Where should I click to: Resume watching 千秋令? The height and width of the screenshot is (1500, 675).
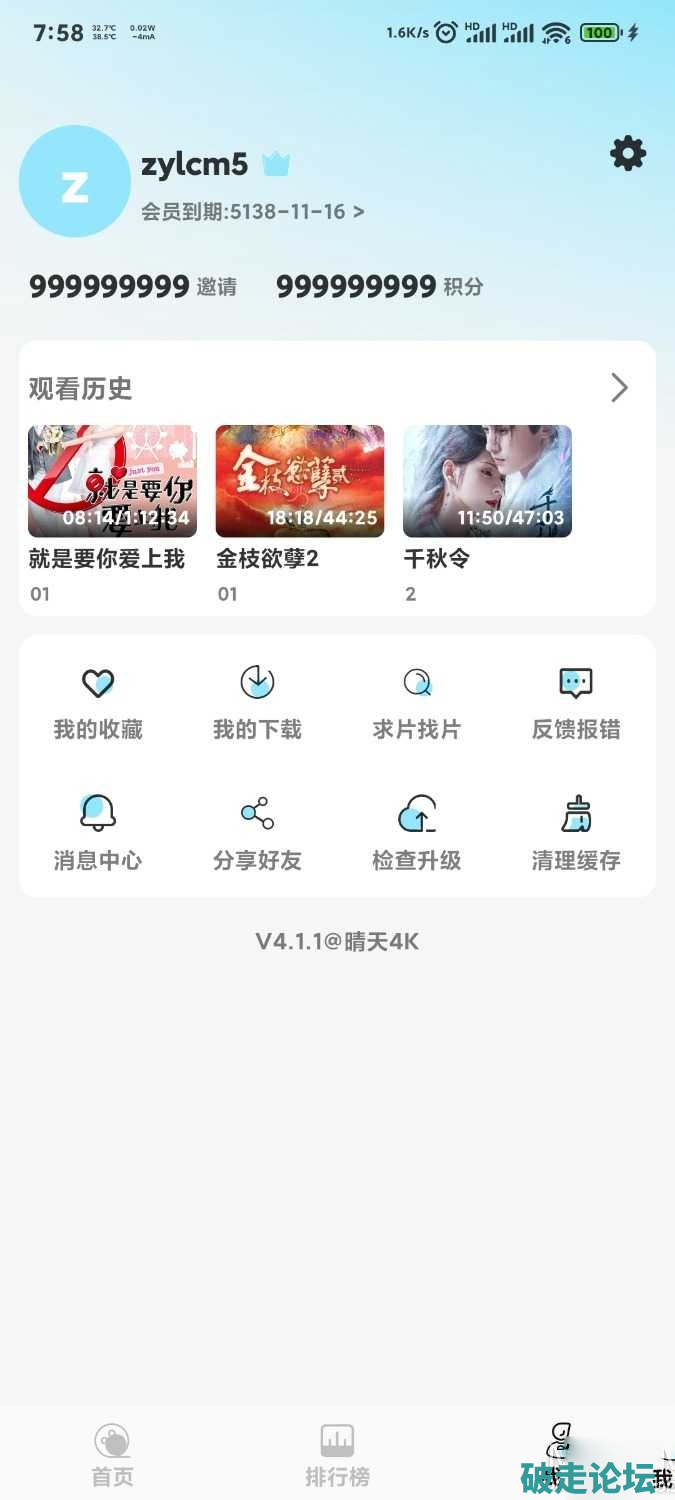(x=487, y=481)
